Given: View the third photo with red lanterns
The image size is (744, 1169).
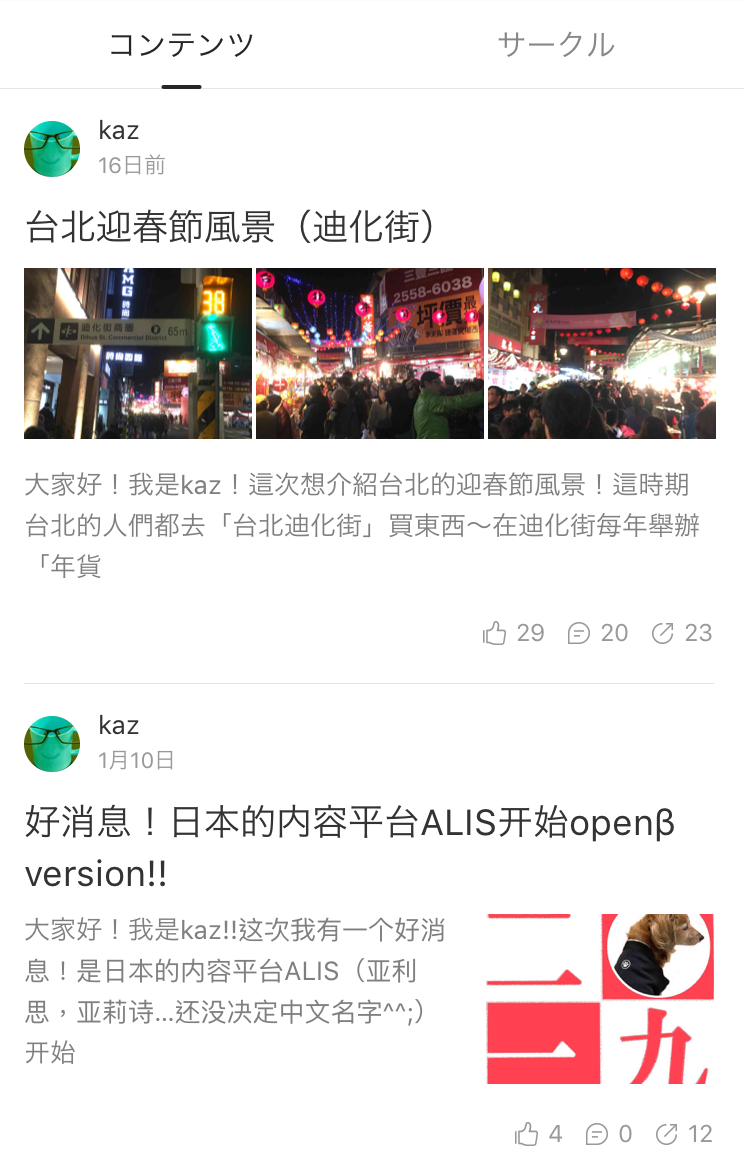Looking at the screenshot, I should [601, 353].
